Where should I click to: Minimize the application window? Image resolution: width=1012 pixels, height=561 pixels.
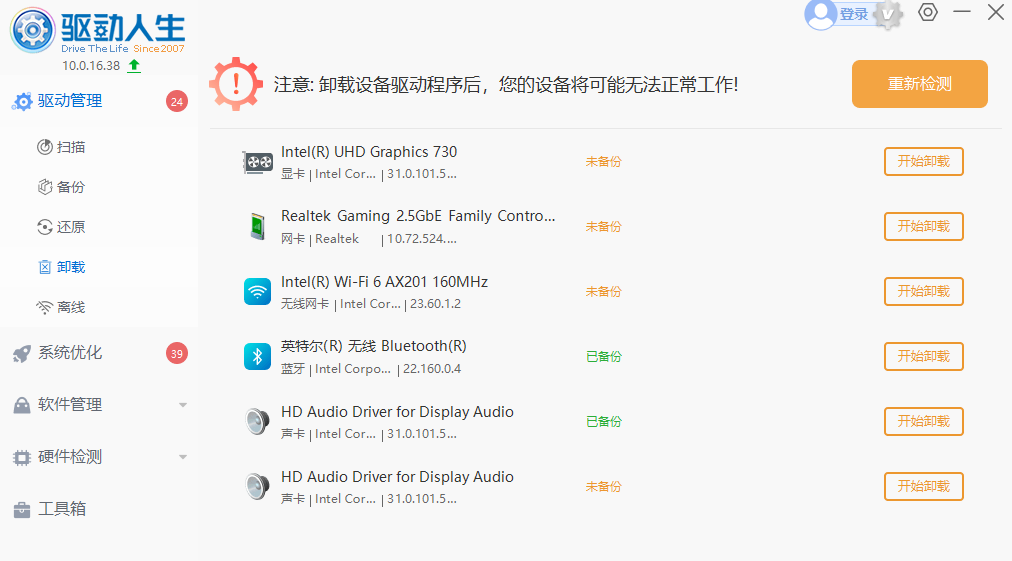click(962, 12)
